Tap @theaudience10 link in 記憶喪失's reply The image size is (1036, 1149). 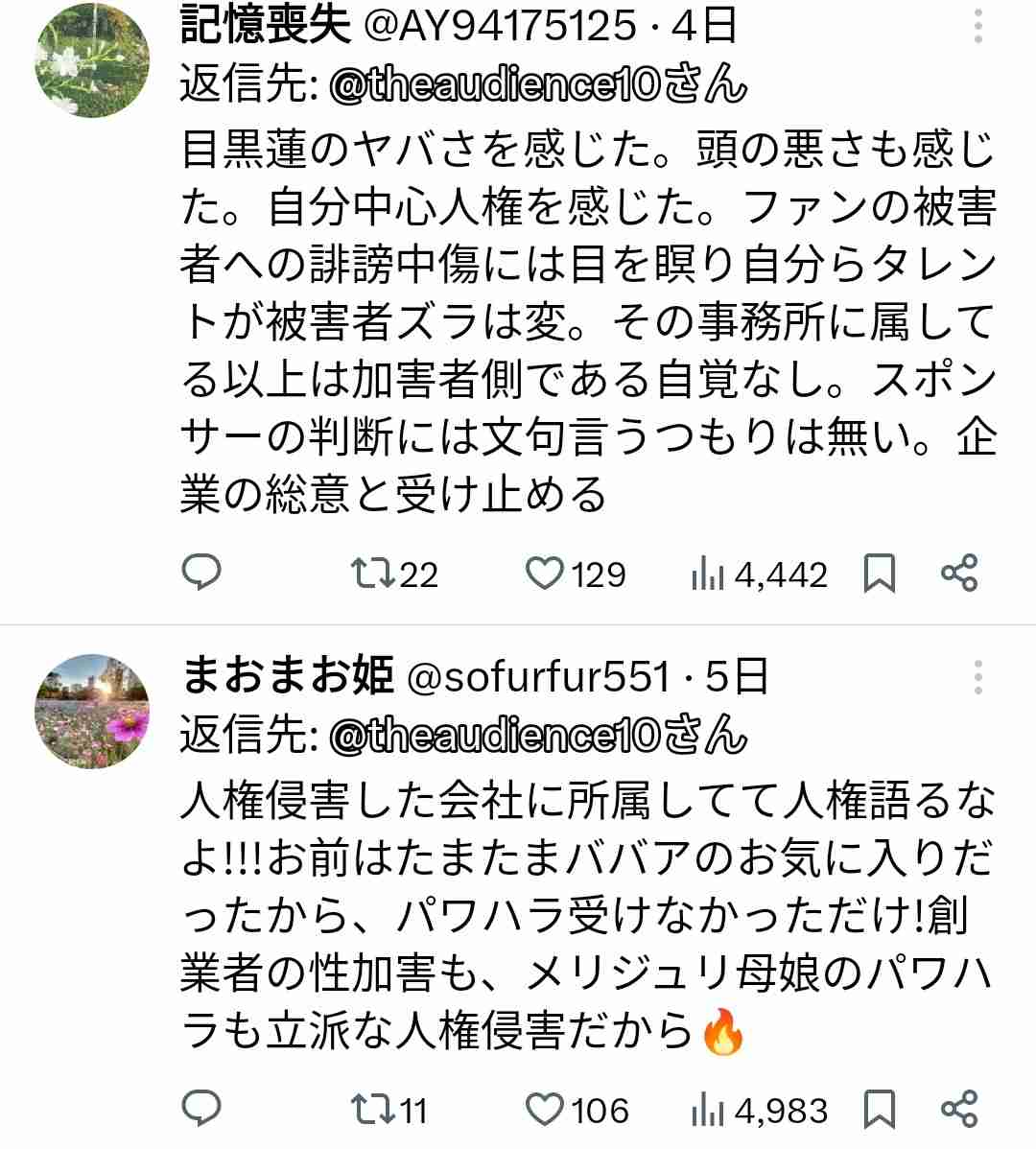tap(493, 85)
